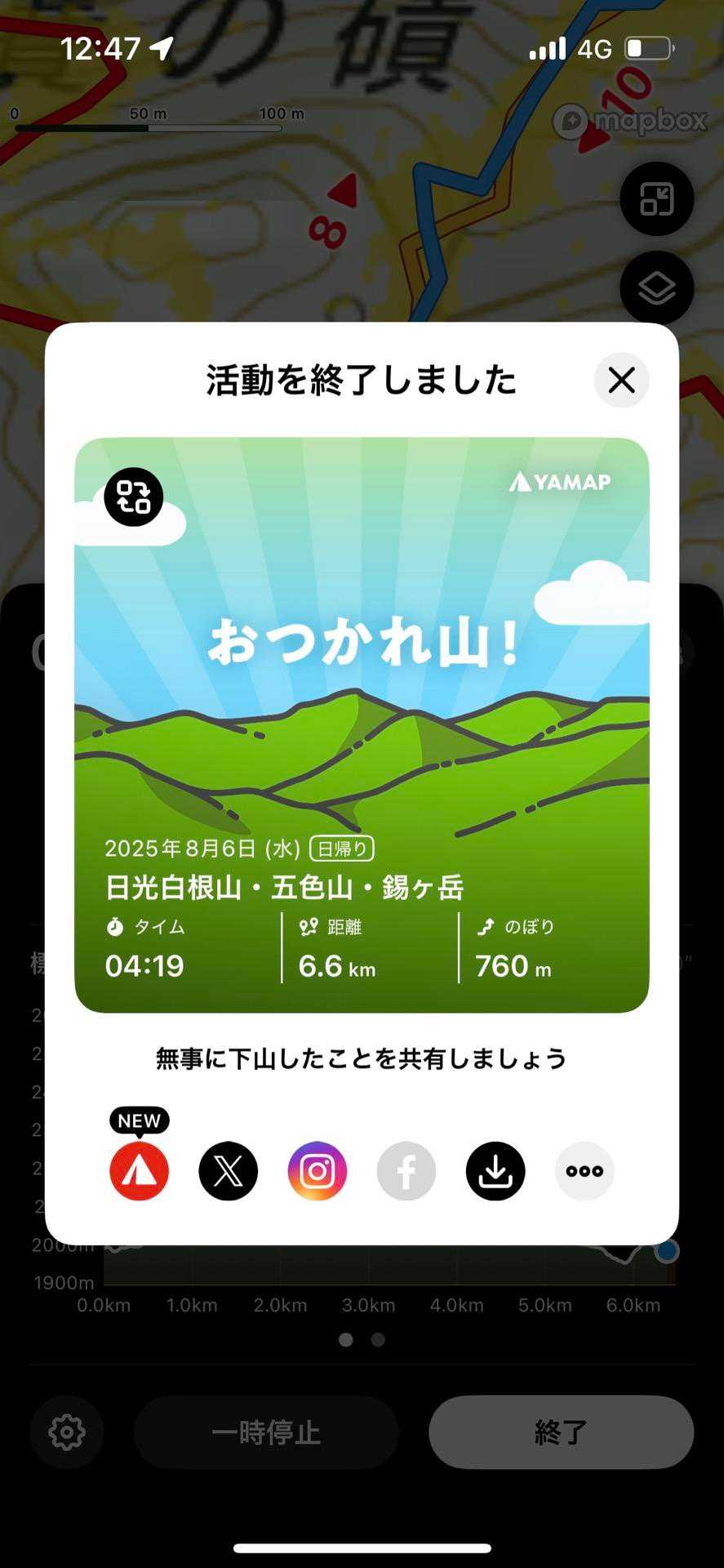Share the activity on Instagram
This screenshot has height=1568, width=724.
[x=318, y=1171]
